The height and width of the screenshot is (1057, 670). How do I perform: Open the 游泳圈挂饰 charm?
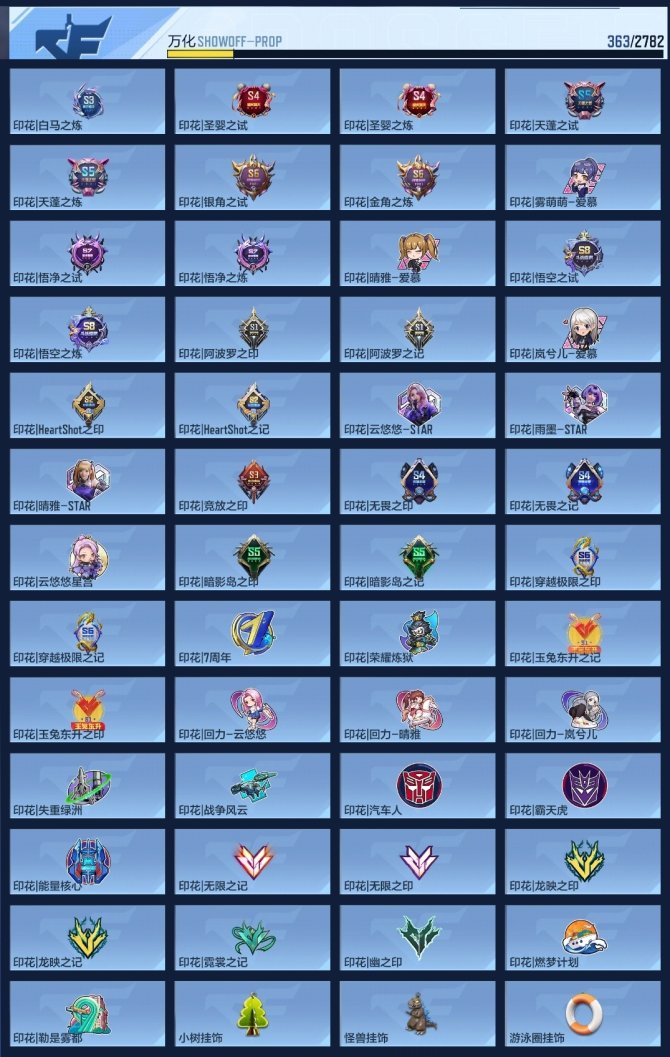pos(583,1013)
